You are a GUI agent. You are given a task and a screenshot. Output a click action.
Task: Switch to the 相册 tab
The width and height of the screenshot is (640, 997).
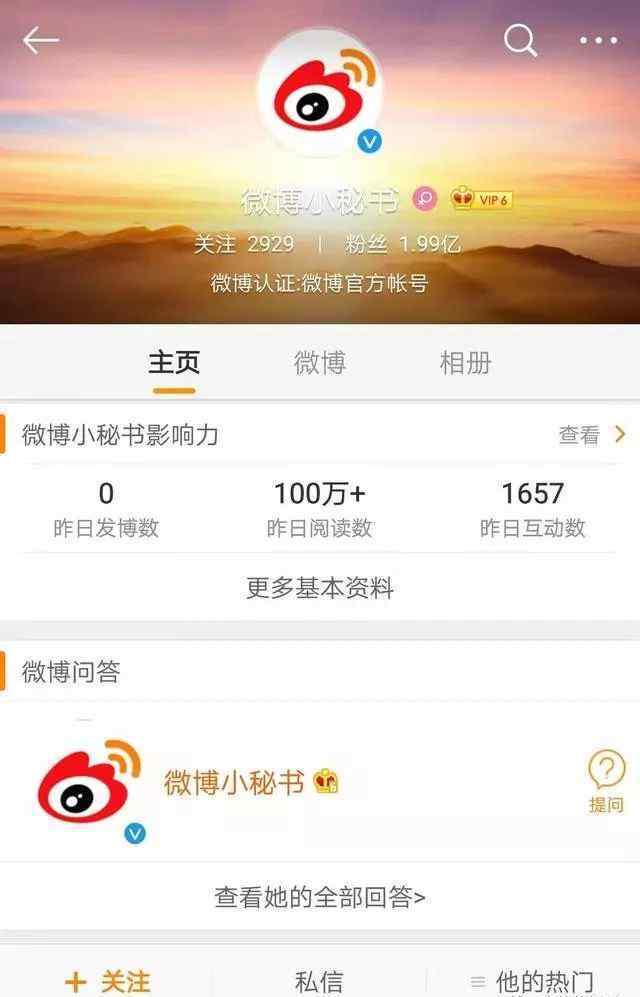[465, 363]
